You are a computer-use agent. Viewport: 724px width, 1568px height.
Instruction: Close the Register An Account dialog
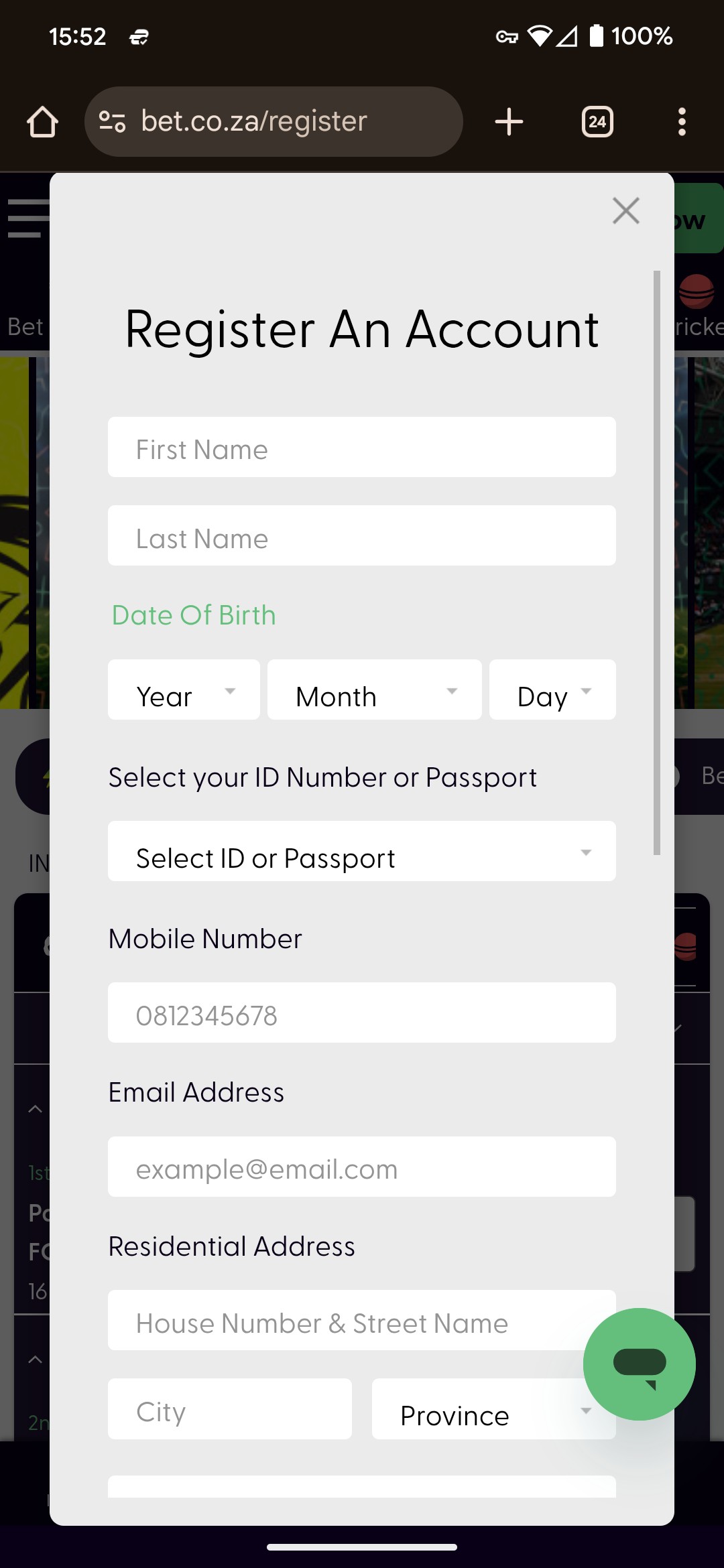[626, 210]
